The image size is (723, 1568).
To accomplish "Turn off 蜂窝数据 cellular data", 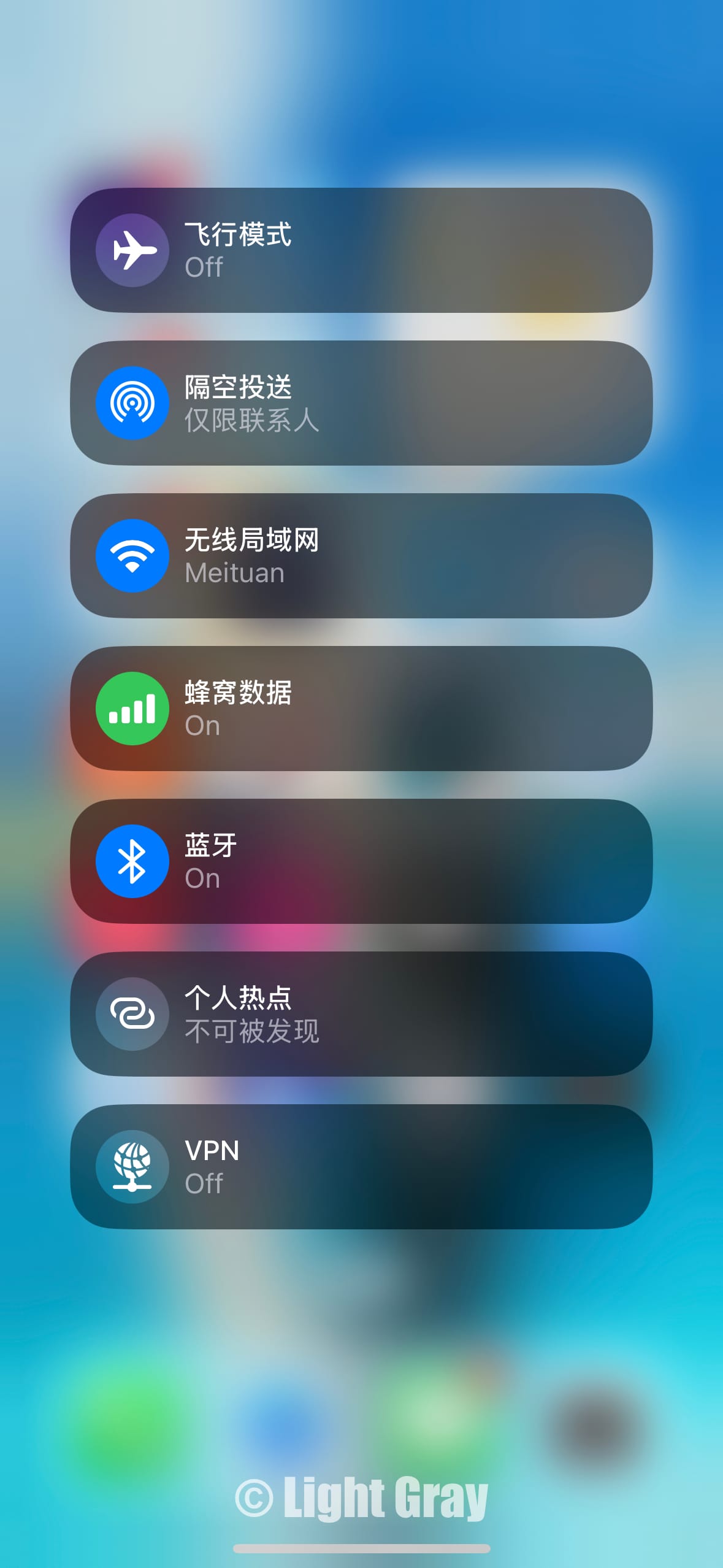I will tap(132, 709).
